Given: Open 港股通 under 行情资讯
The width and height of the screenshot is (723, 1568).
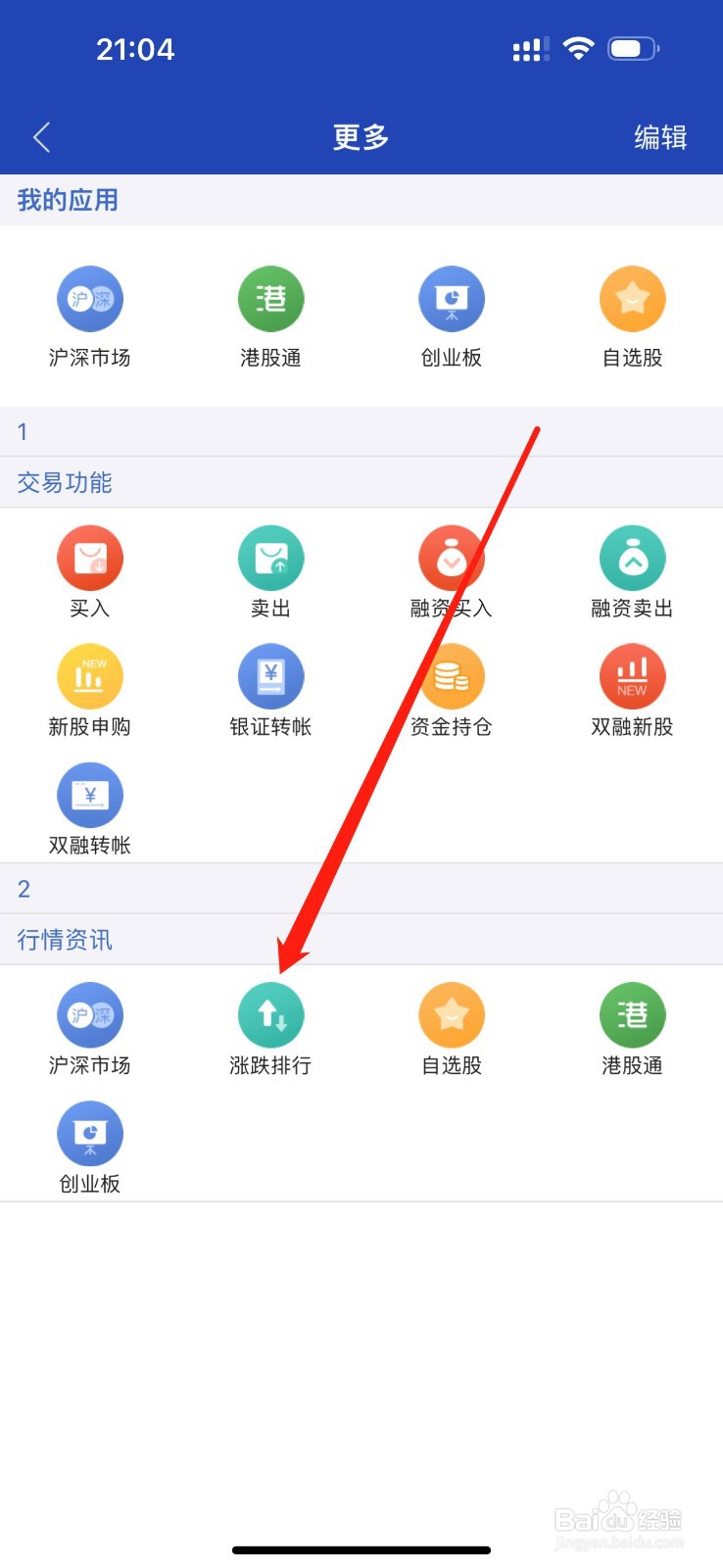Looking at the screenshot, I should click(632, 1027).
